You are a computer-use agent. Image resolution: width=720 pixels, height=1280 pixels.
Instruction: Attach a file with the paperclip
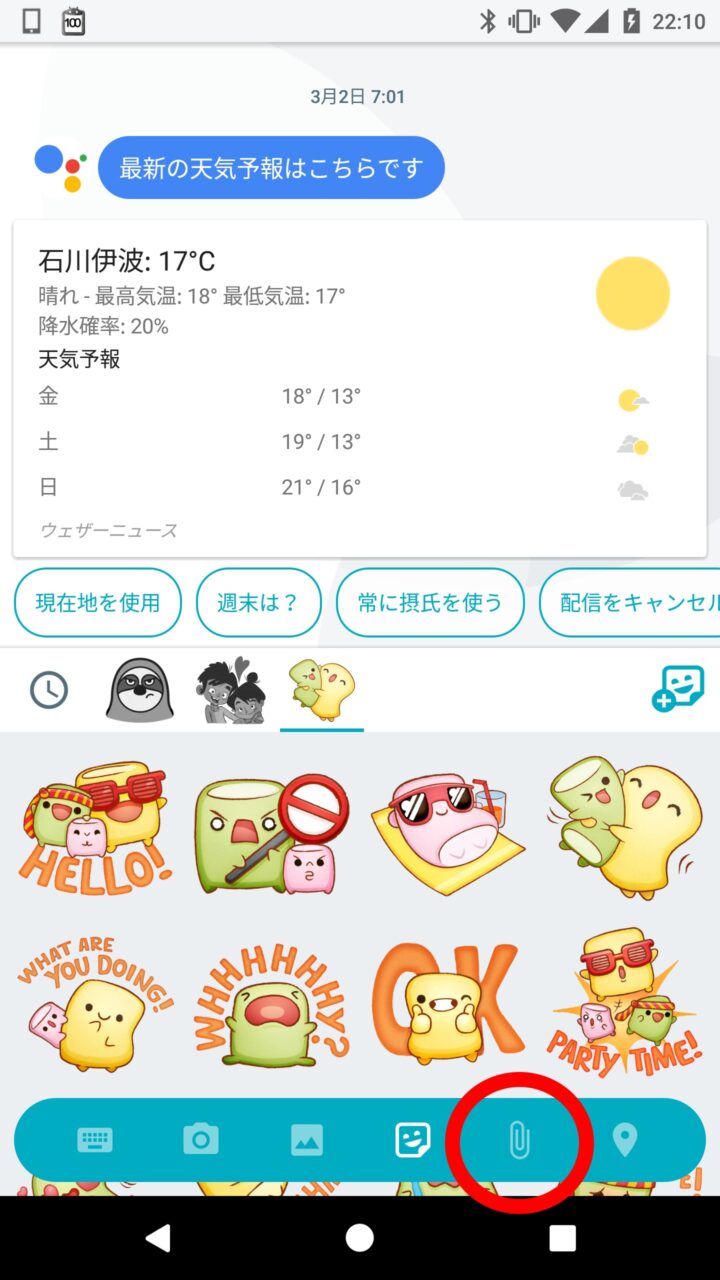point(518,1140)
